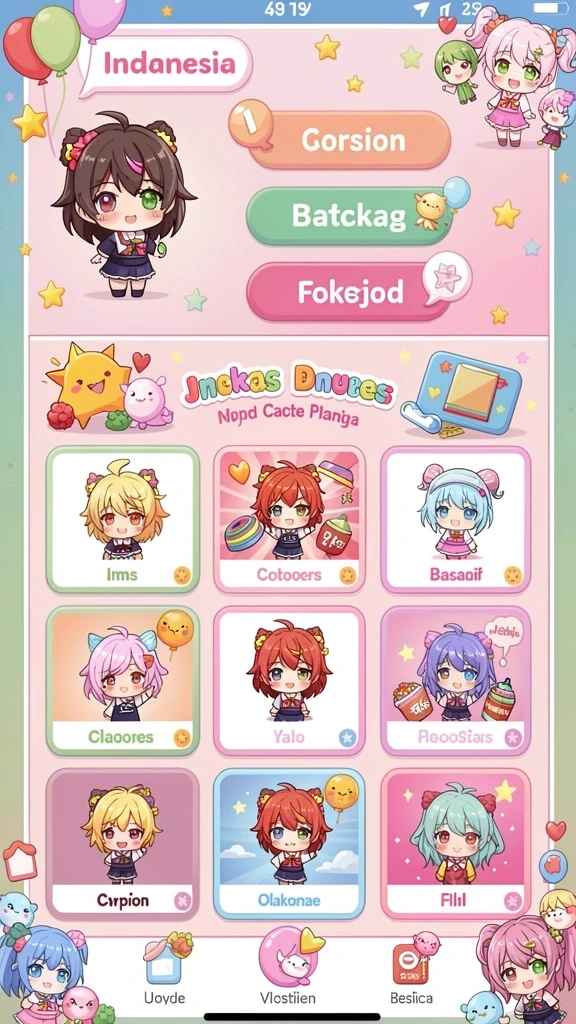Open the Indanesia speech bubble
576x1024 pixels.
pyautogui.click(x=168, y=63)
